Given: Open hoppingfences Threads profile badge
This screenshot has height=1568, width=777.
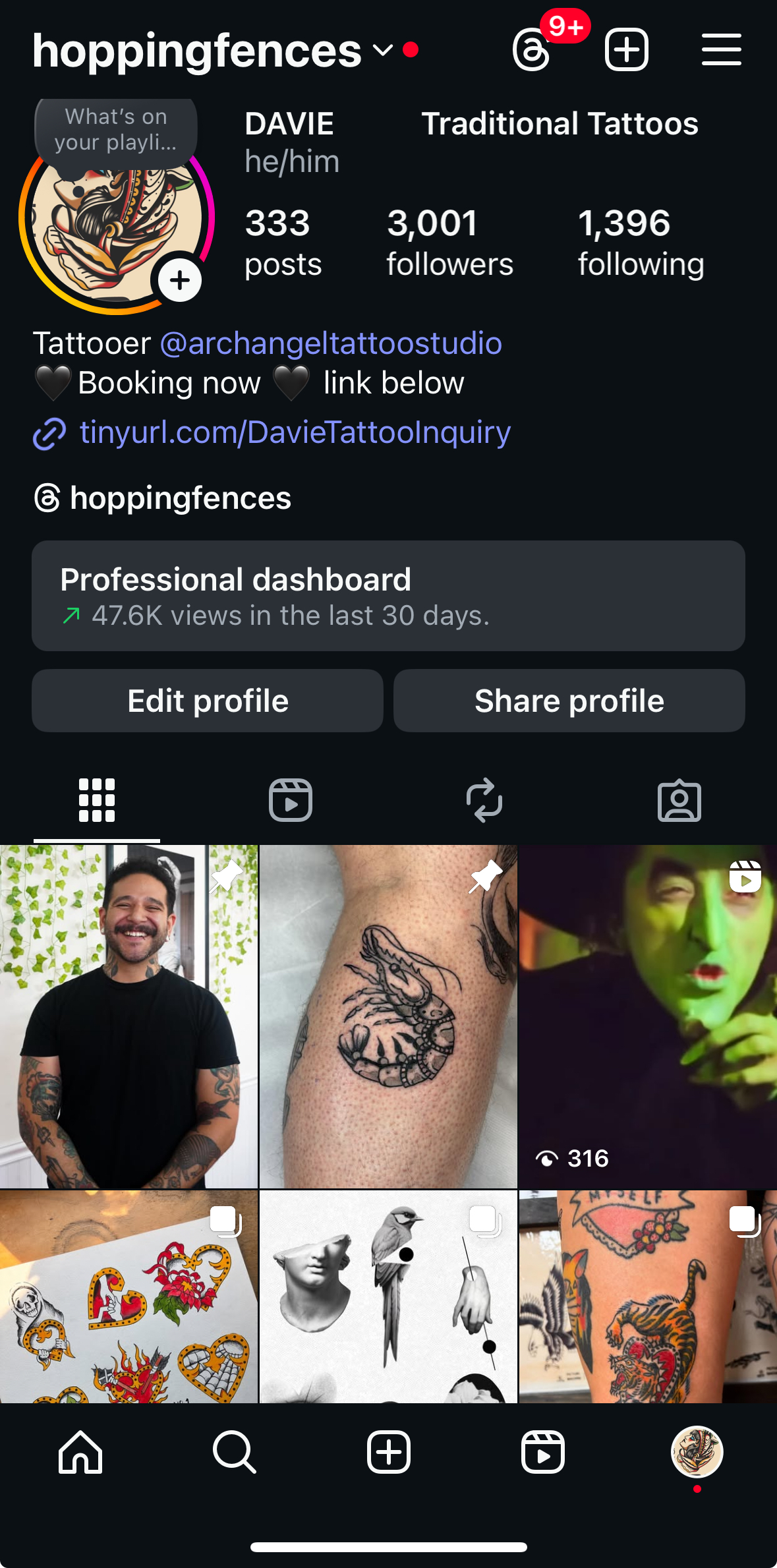Looking at the screenshot, I should point(163,498).
